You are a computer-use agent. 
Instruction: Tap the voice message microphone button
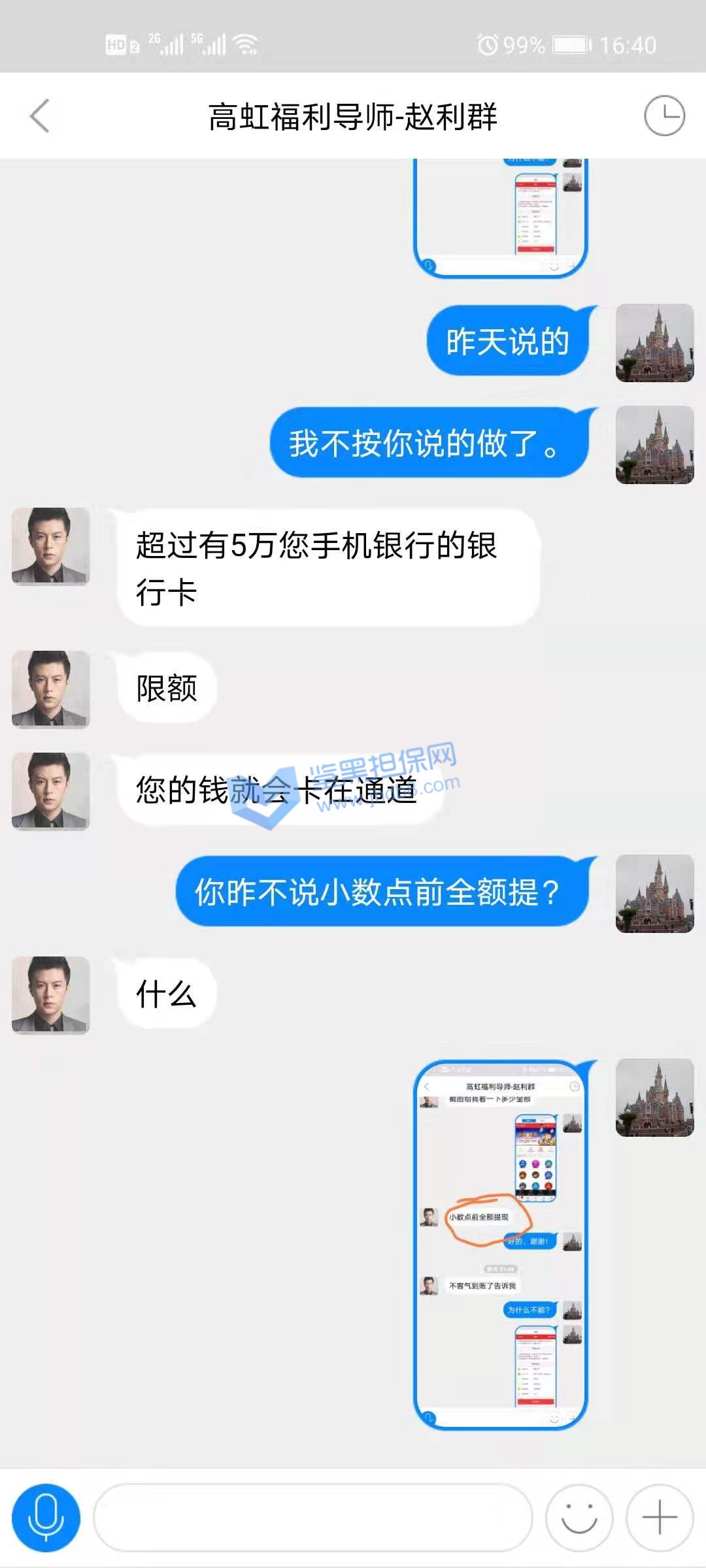(46, 1517)
